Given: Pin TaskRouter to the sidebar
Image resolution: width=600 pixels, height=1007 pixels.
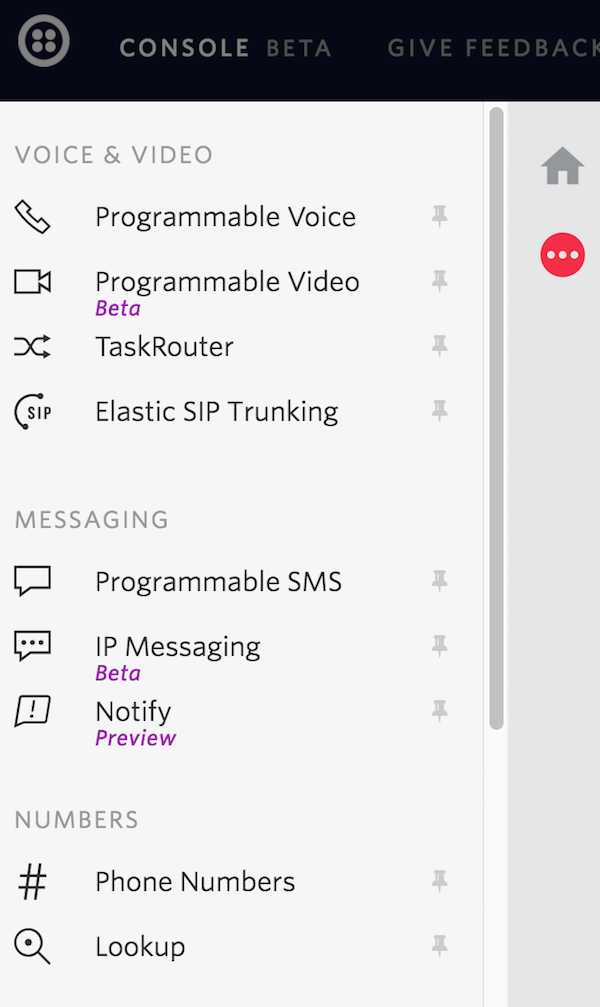Looking at the screenshot, I should (439, 346).
